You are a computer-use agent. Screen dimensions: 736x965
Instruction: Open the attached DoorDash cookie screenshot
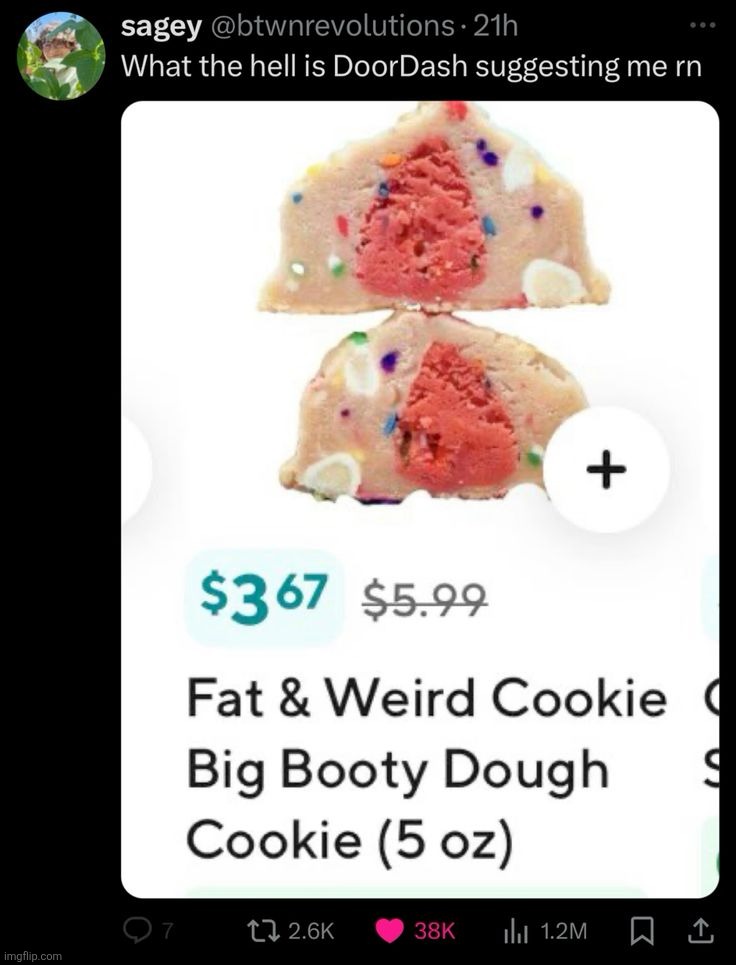[420, 500]
